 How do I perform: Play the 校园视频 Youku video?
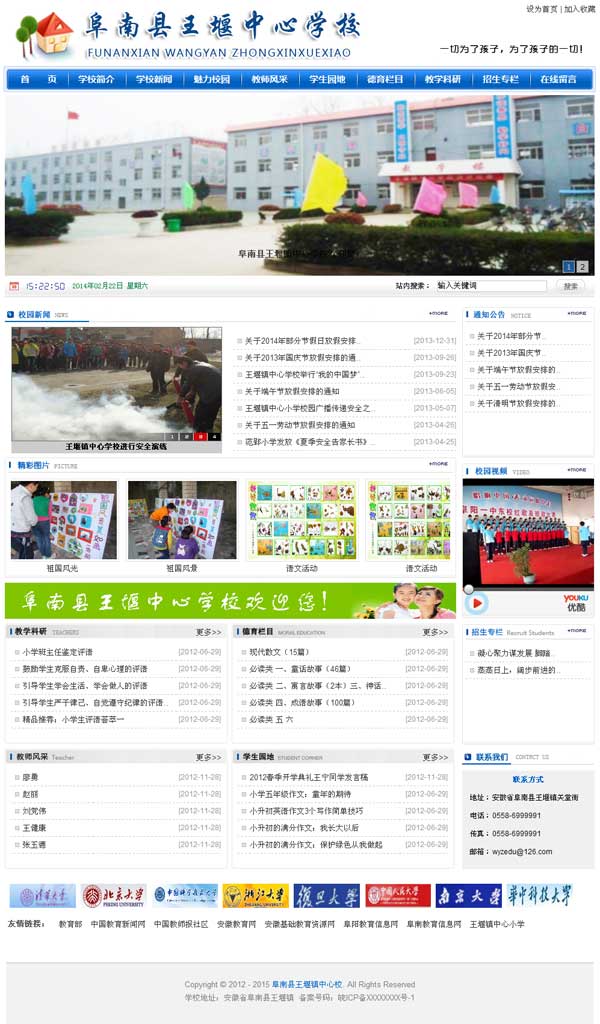coord(477,602)
